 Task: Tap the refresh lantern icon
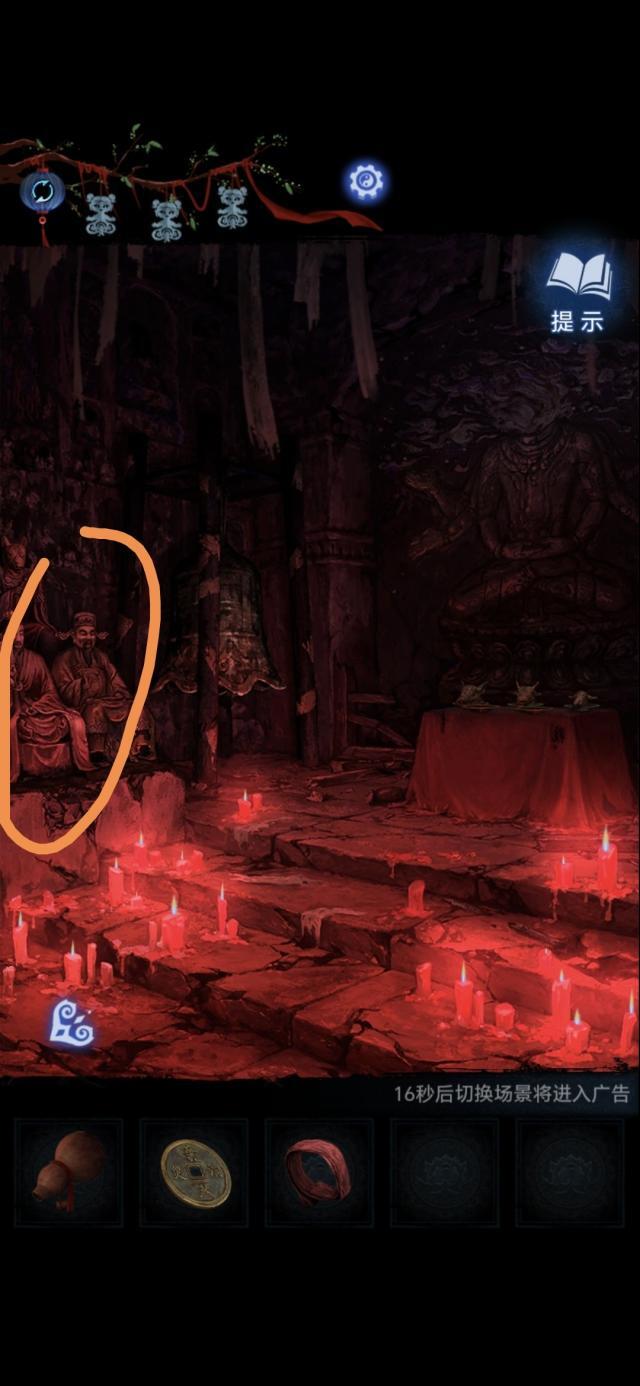(x=42, y=191)
